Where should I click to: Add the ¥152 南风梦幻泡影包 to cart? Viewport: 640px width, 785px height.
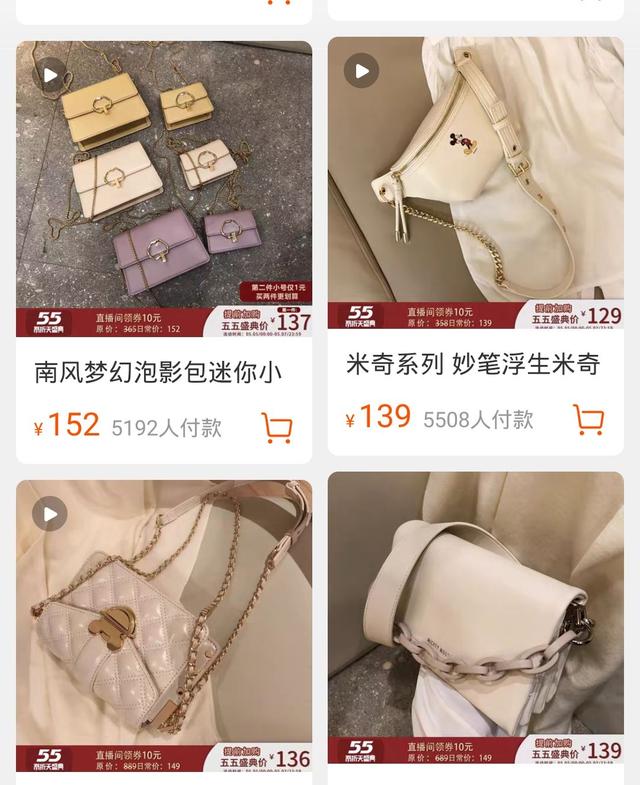click(x=277, y=428)
